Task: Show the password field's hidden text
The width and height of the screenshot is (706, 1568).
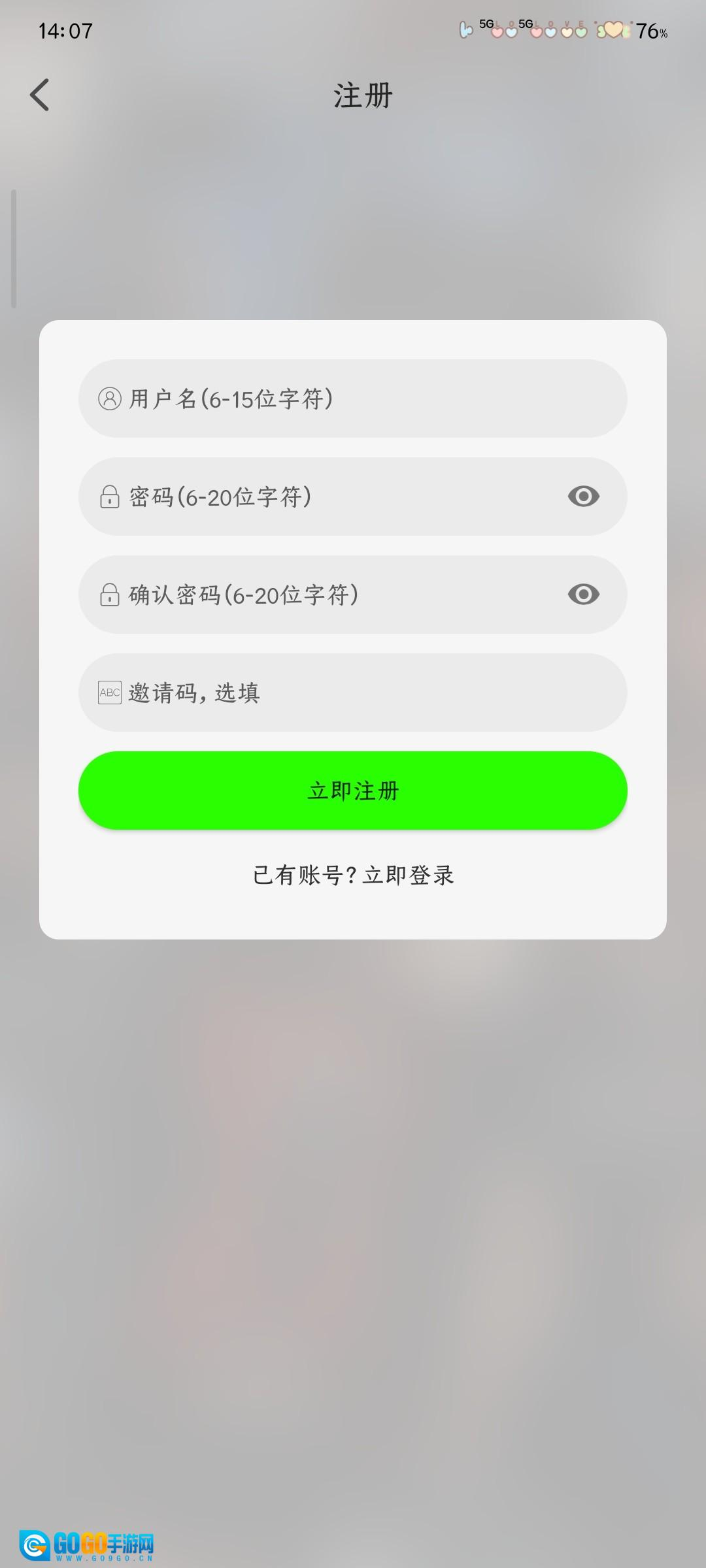Action: point(583,497)
